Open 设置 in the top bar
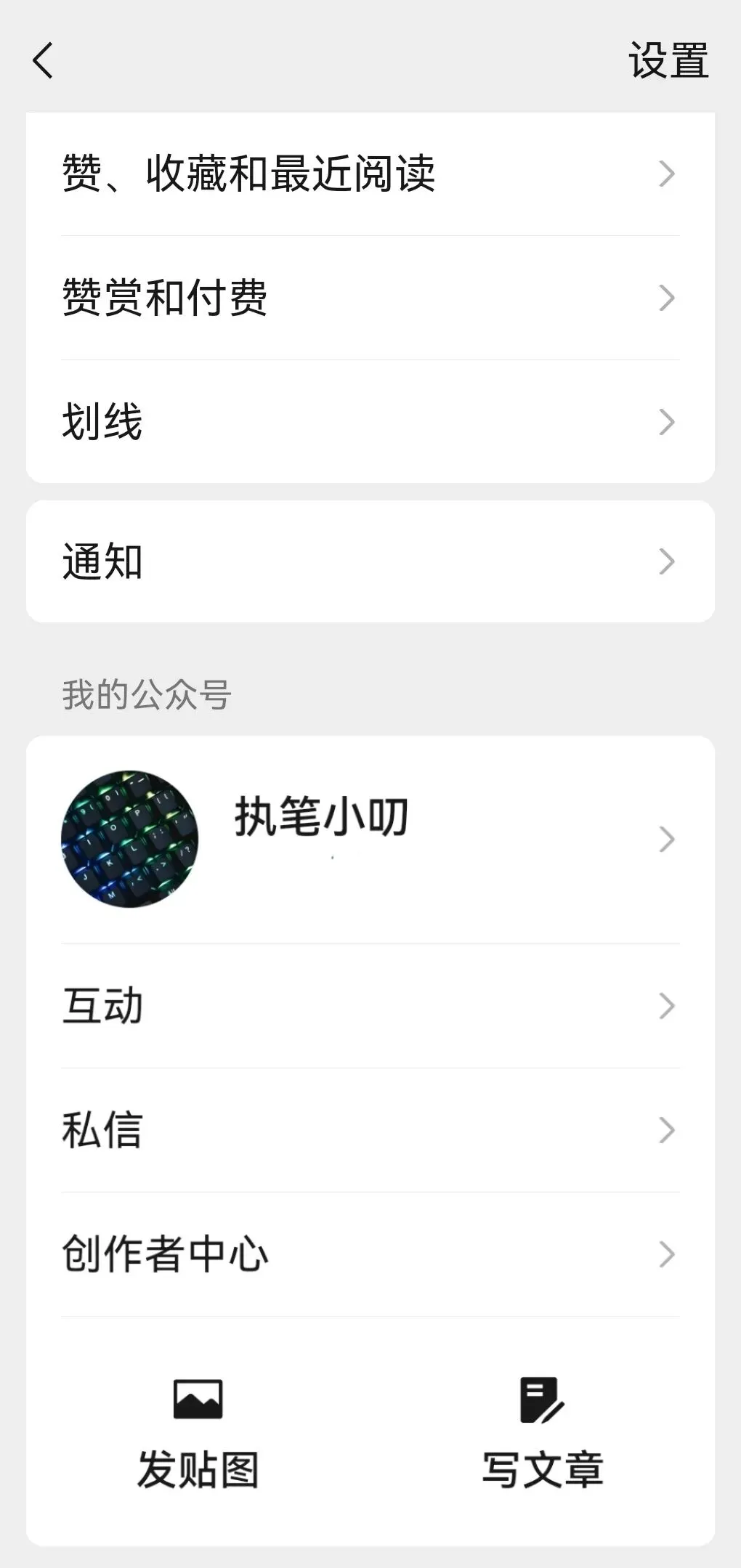 click(x=668, y=60)
